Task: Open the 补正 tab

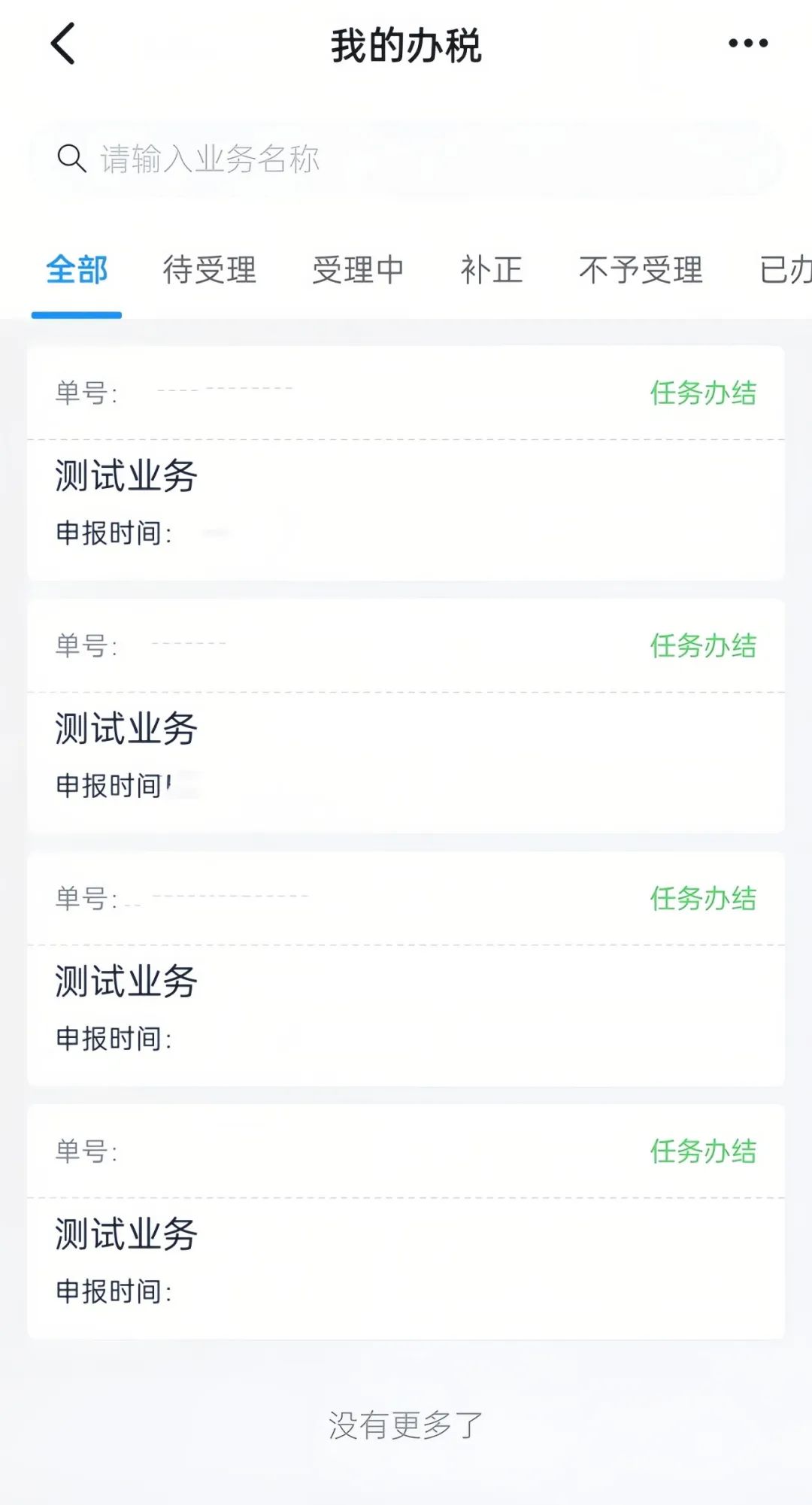Action: tap(492, 269)
